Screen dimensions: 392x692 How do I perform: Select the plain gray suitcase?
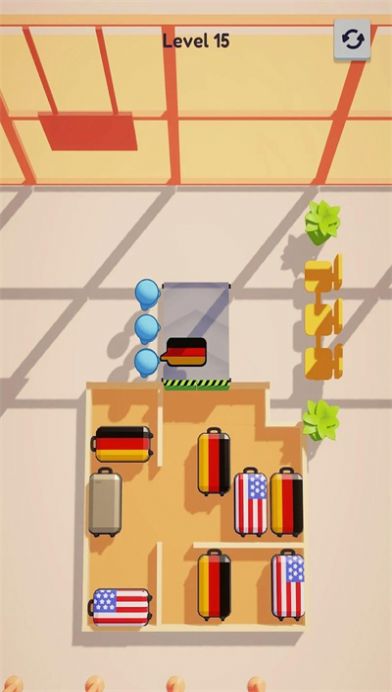pos(105,502)
